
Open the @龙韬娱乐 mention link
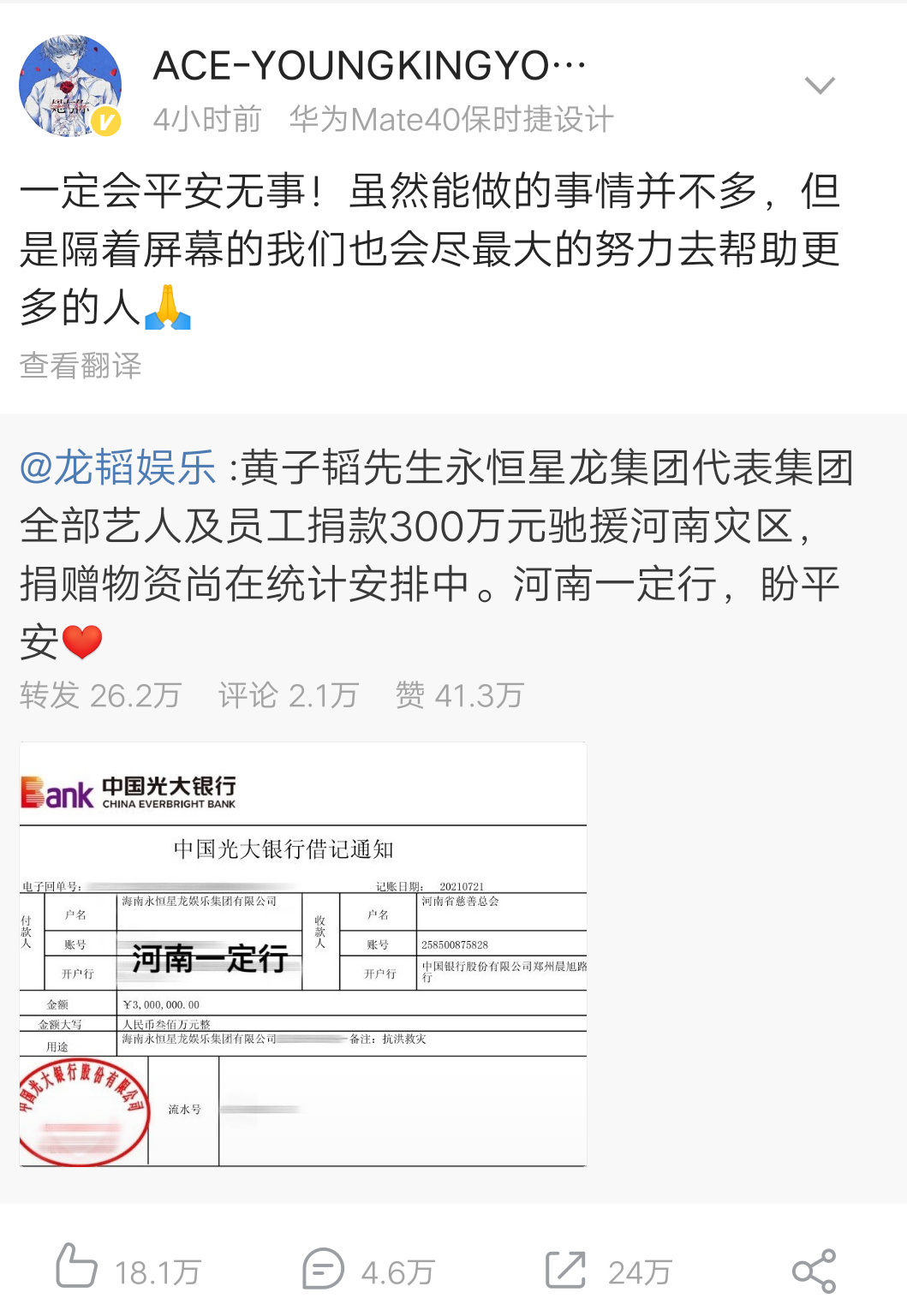[x=118, y=467]
